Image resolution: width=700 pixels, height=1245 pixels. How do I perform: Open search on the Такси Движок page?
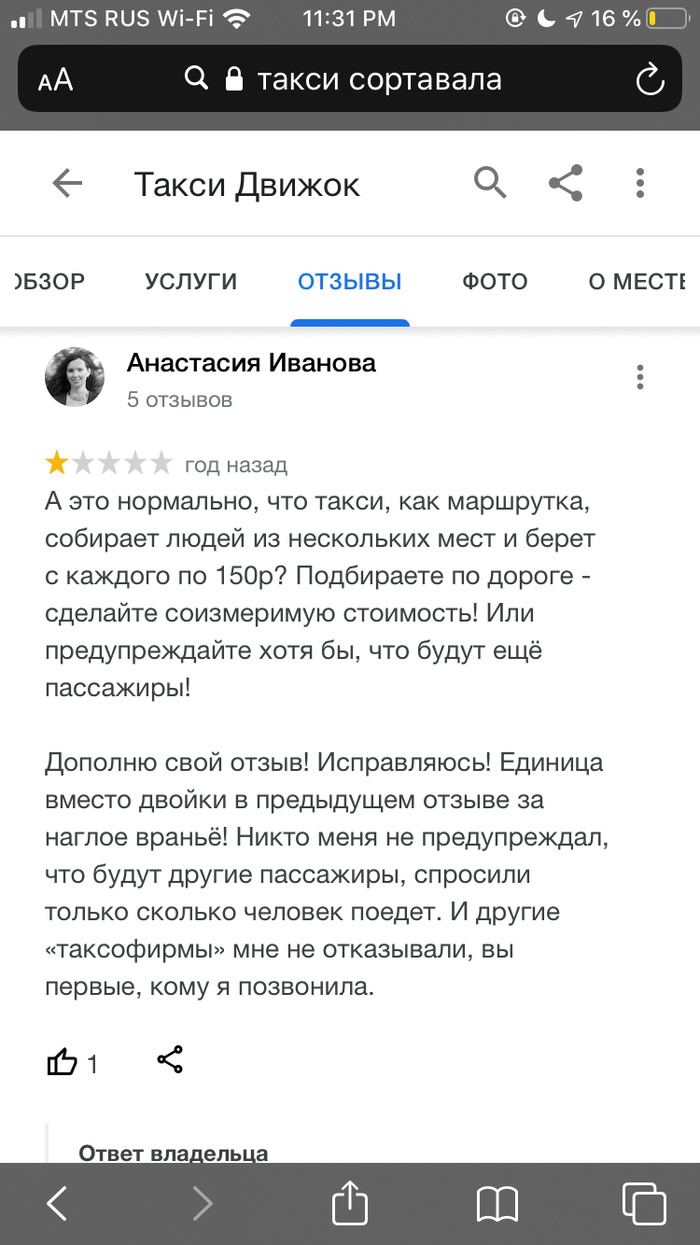489,183
